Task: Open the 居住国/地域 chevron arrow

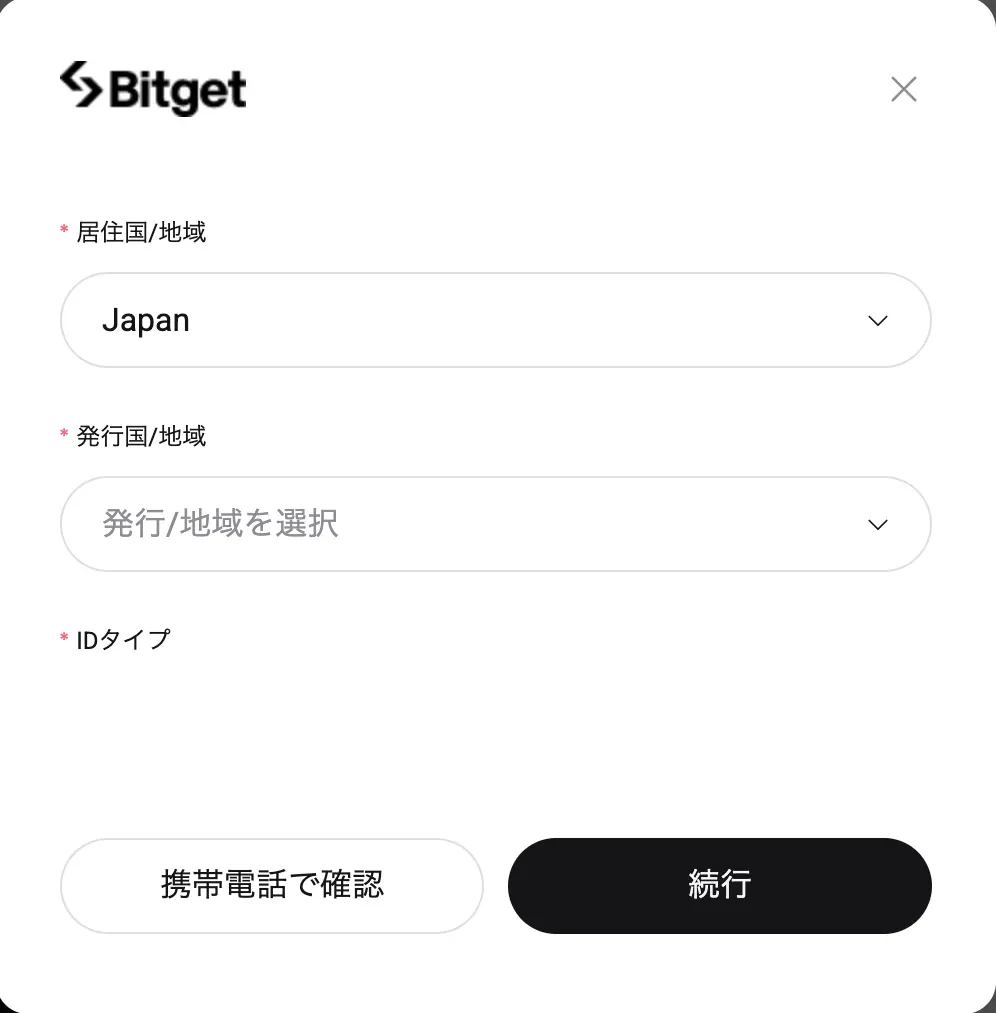Action: point(877,320)
